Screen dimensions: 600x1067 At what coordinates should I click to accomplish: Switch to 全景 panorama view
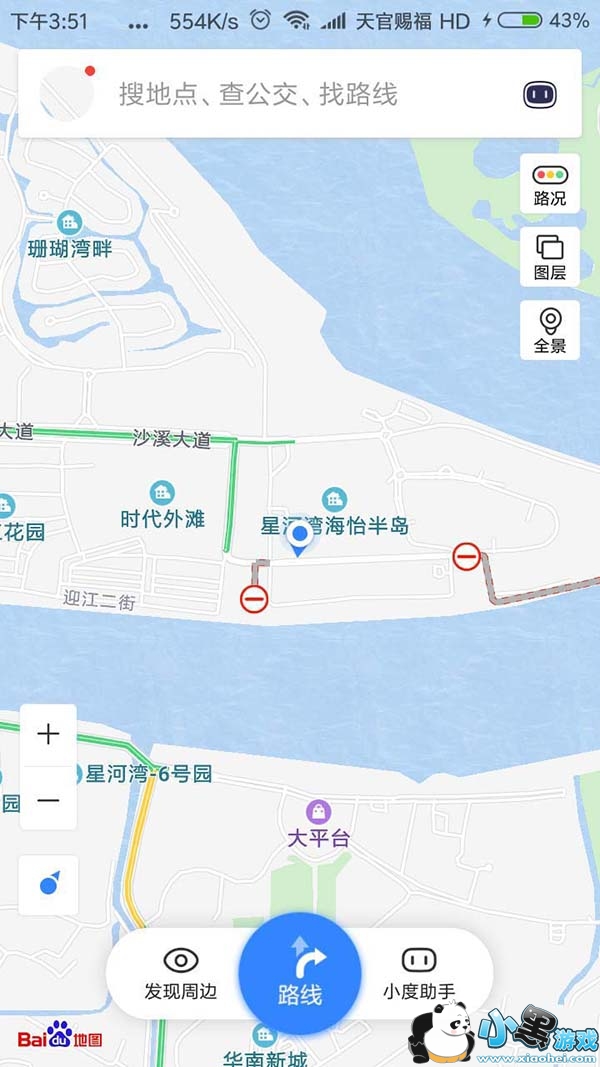click(x=549, y=330)
